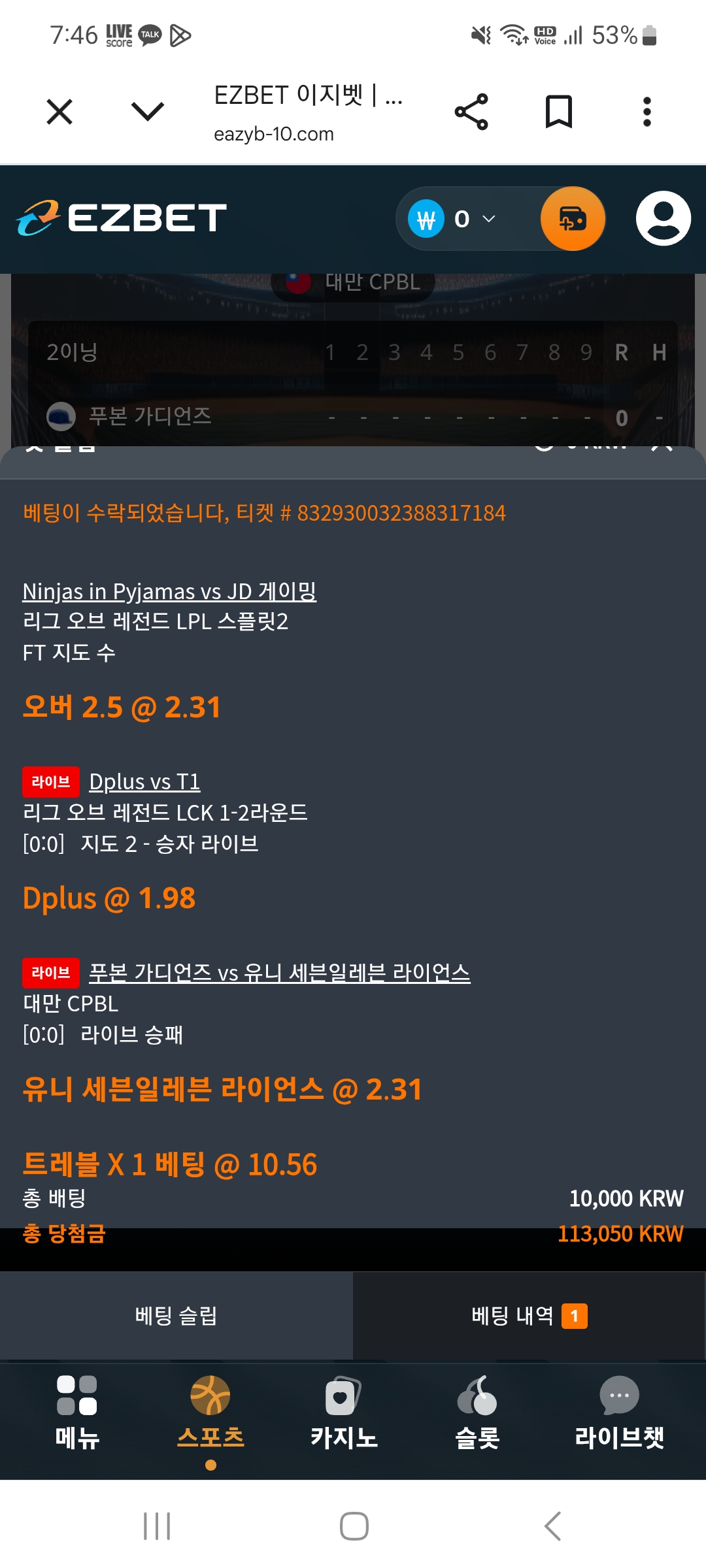Open the user profile icon
Viewport: 706px width, 1568px height.
664,218
